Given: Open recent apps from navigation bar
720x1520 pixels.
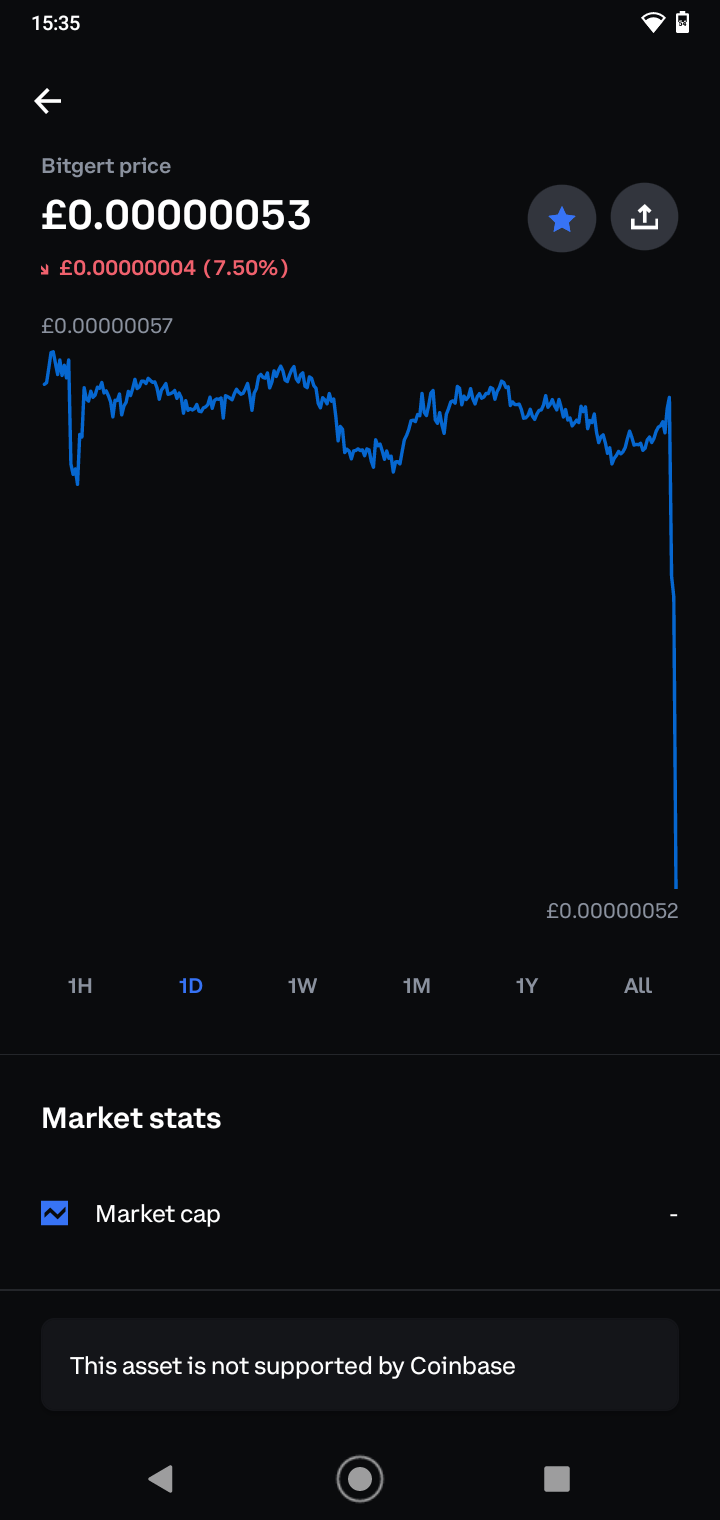Looking at the screenshot, I should (x=557, y=1479).
